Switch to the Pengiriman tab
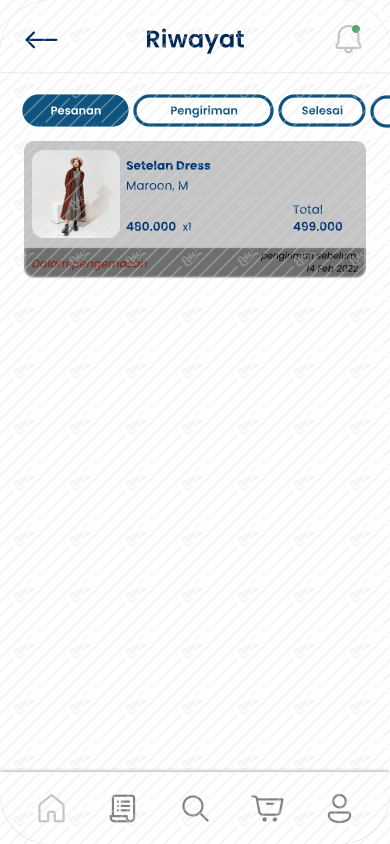Image resolution: width=390 pixels, height=844 pixels. [203, 110]
